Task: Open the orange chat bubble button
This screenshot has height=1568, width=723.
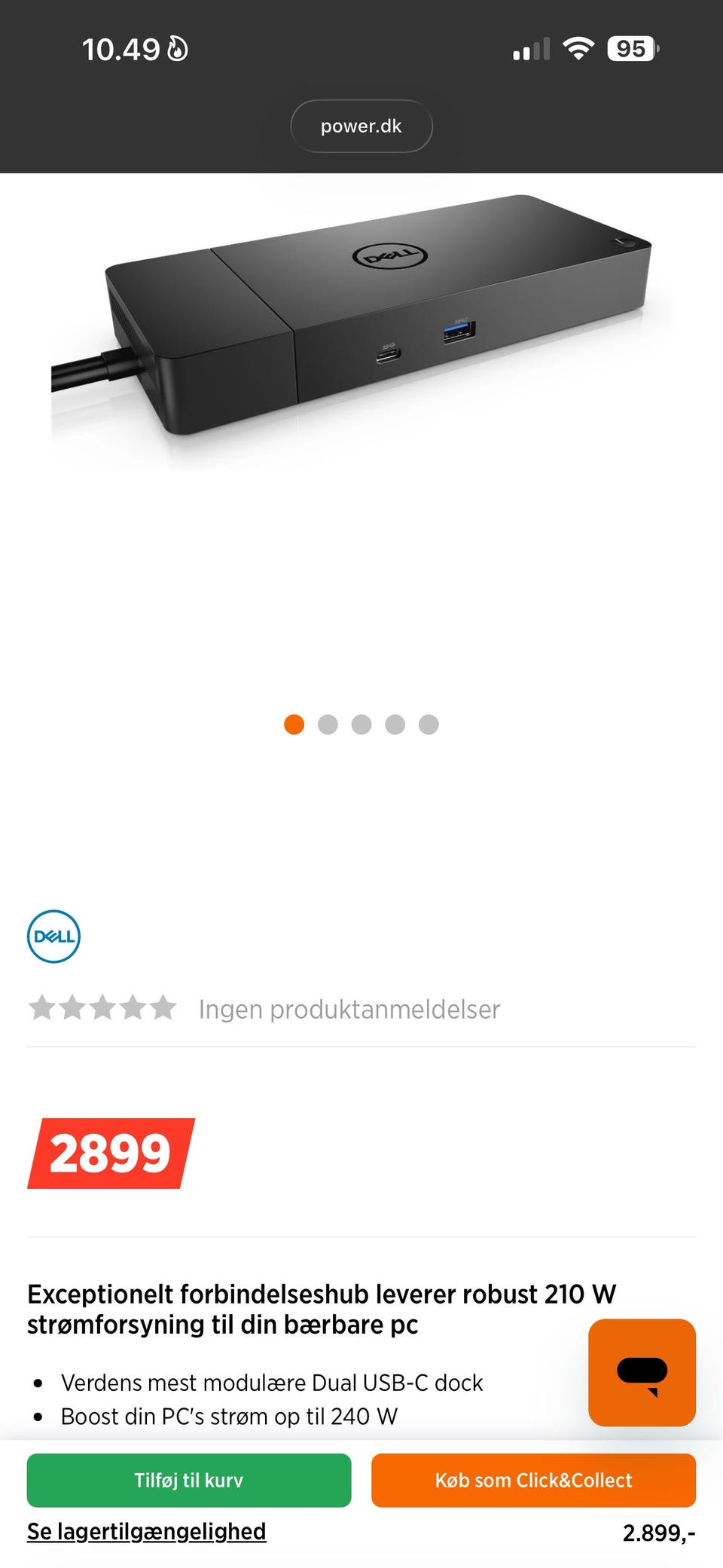Action: click(x=642, y=1372)
